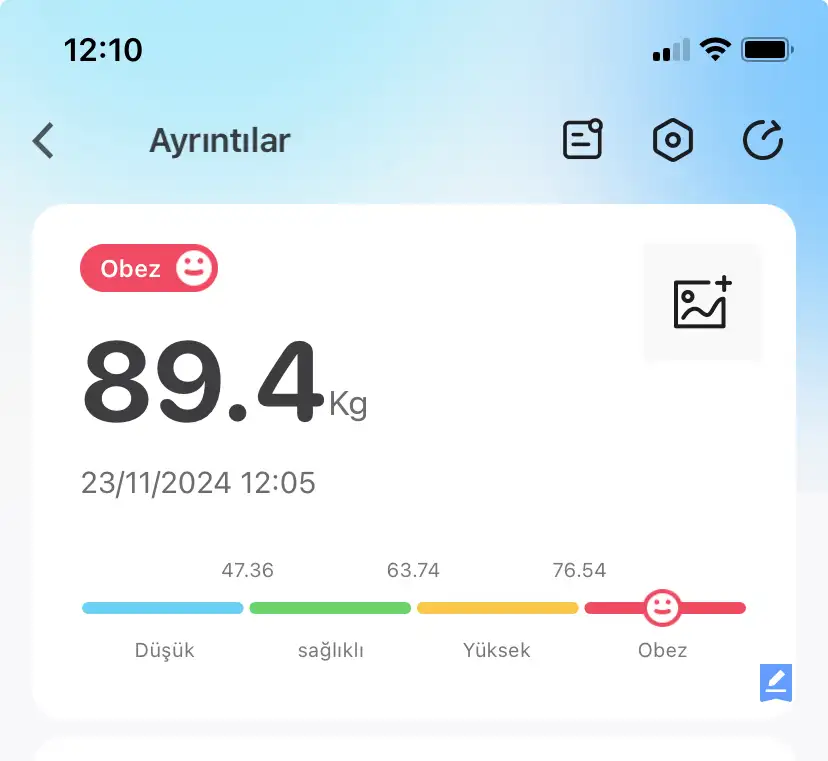
Task: Open the hexagon settings icon
Action: (673, 141)
